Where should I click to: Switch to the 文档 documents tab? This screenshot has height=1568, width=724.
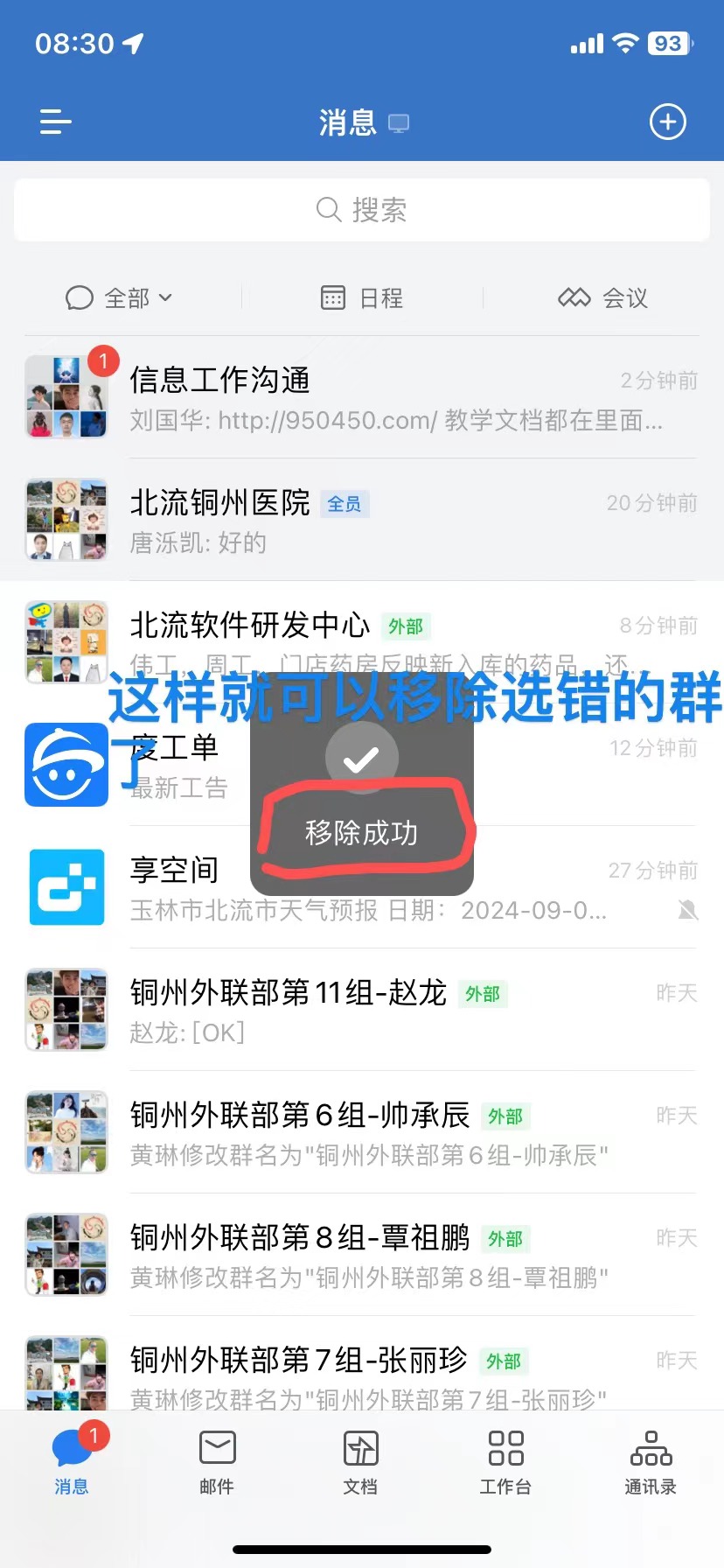pos(360,1462)
